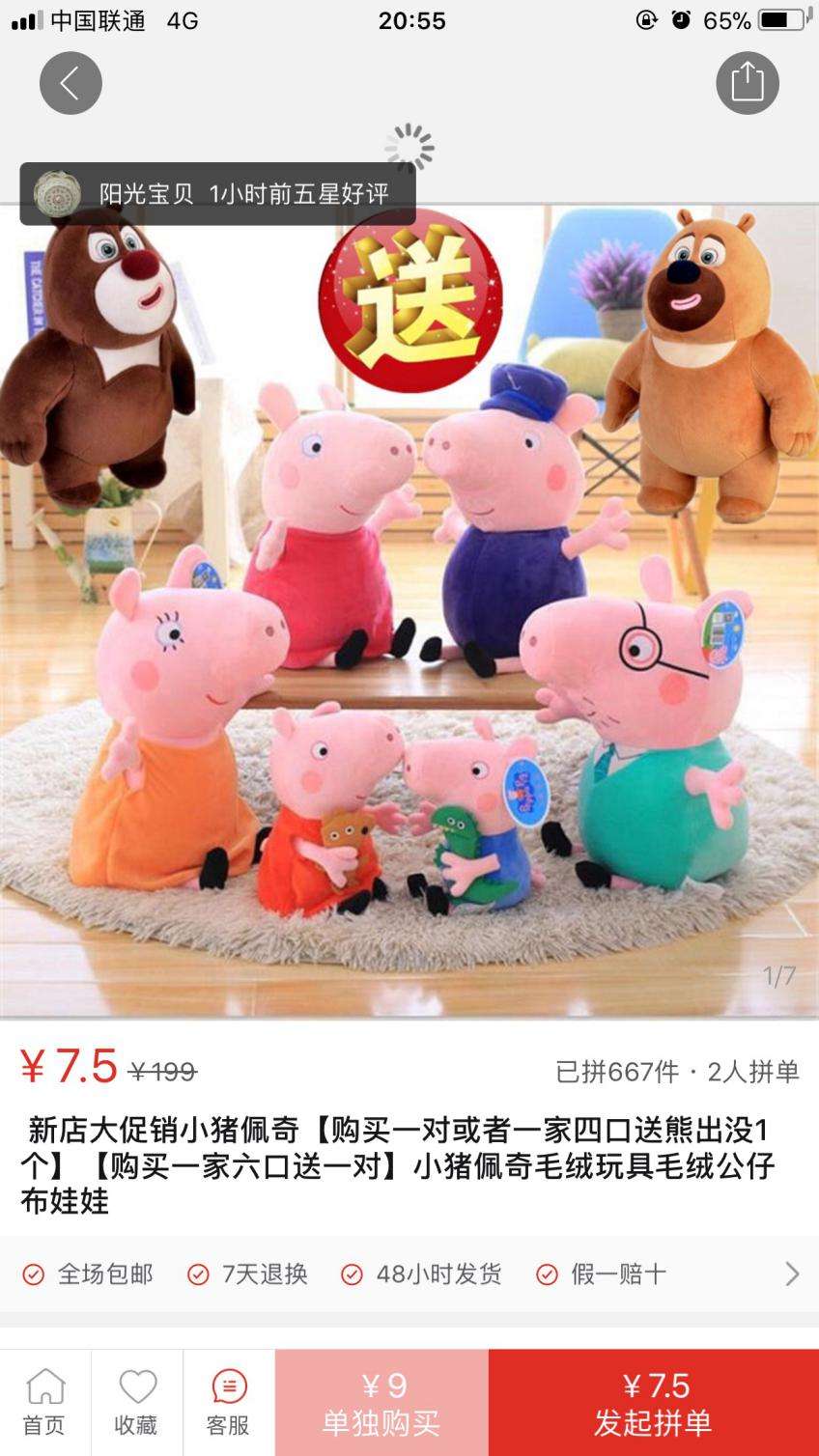Open 阳光宝贝's five-star review notification
The height and width of the screenshot is (1456, 819).
click(x=218, y=194)
